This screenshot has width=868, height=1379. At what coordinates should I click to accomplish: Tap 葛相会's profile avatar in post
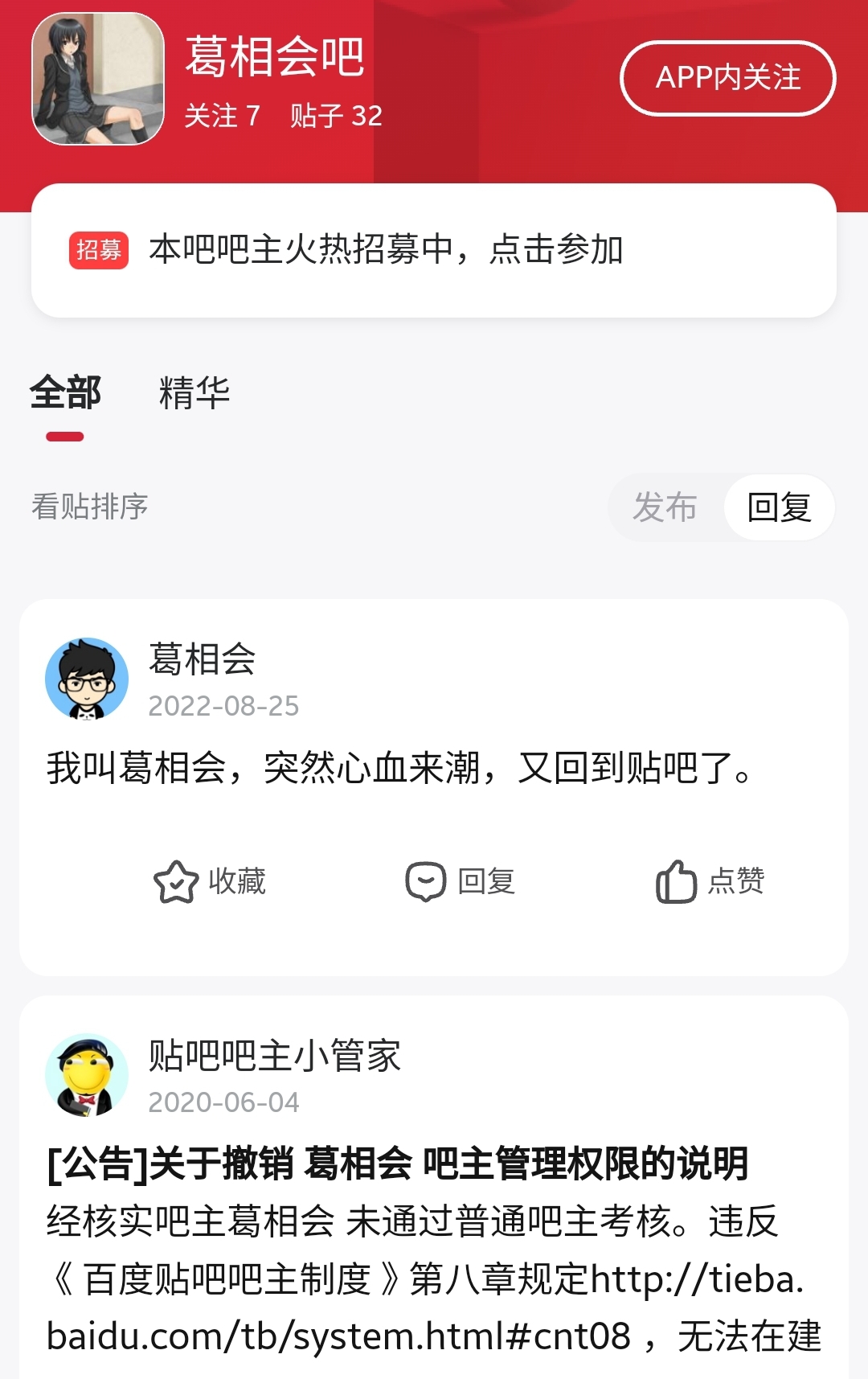87,679
